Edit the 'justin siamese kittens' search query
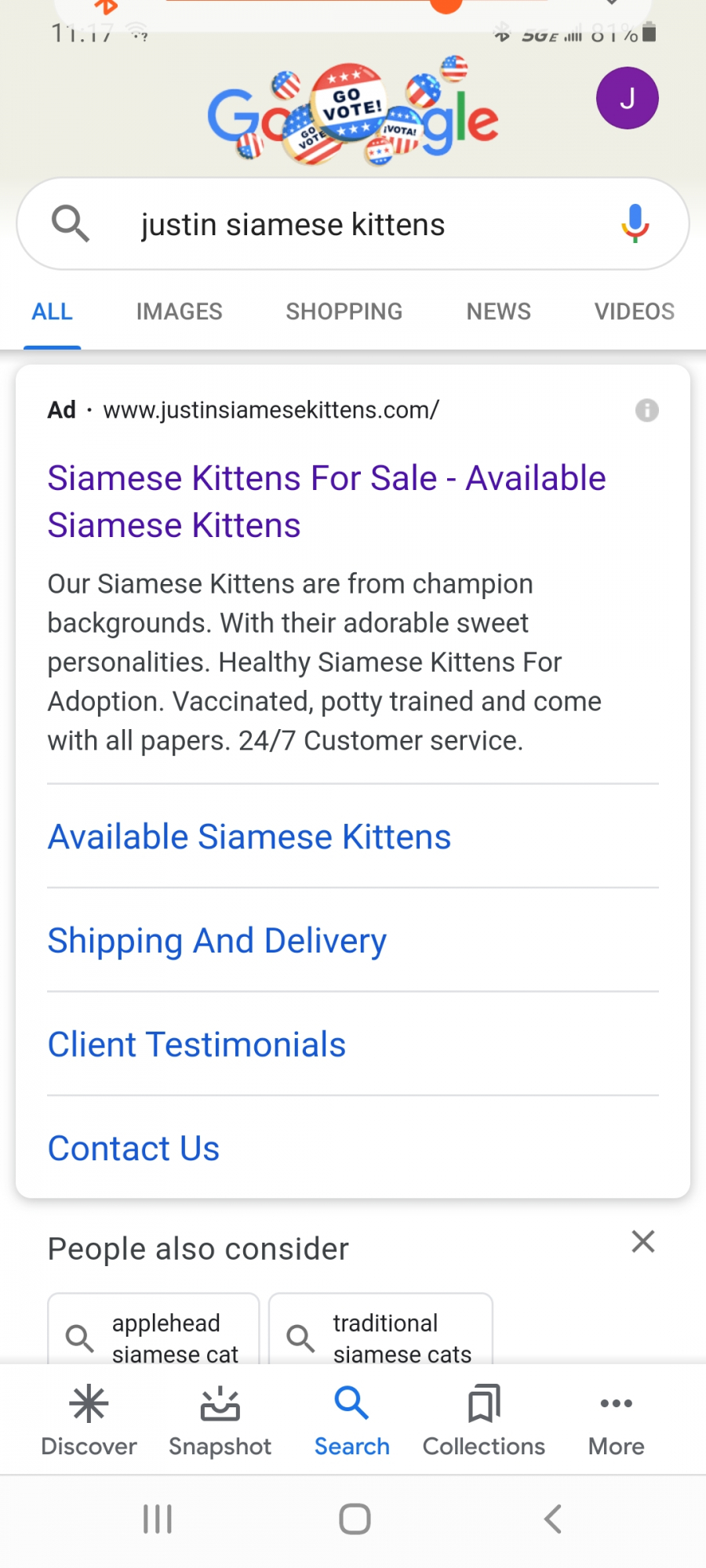The height and width of the screenshot is (1568, 706). click(x=293, y=225)
